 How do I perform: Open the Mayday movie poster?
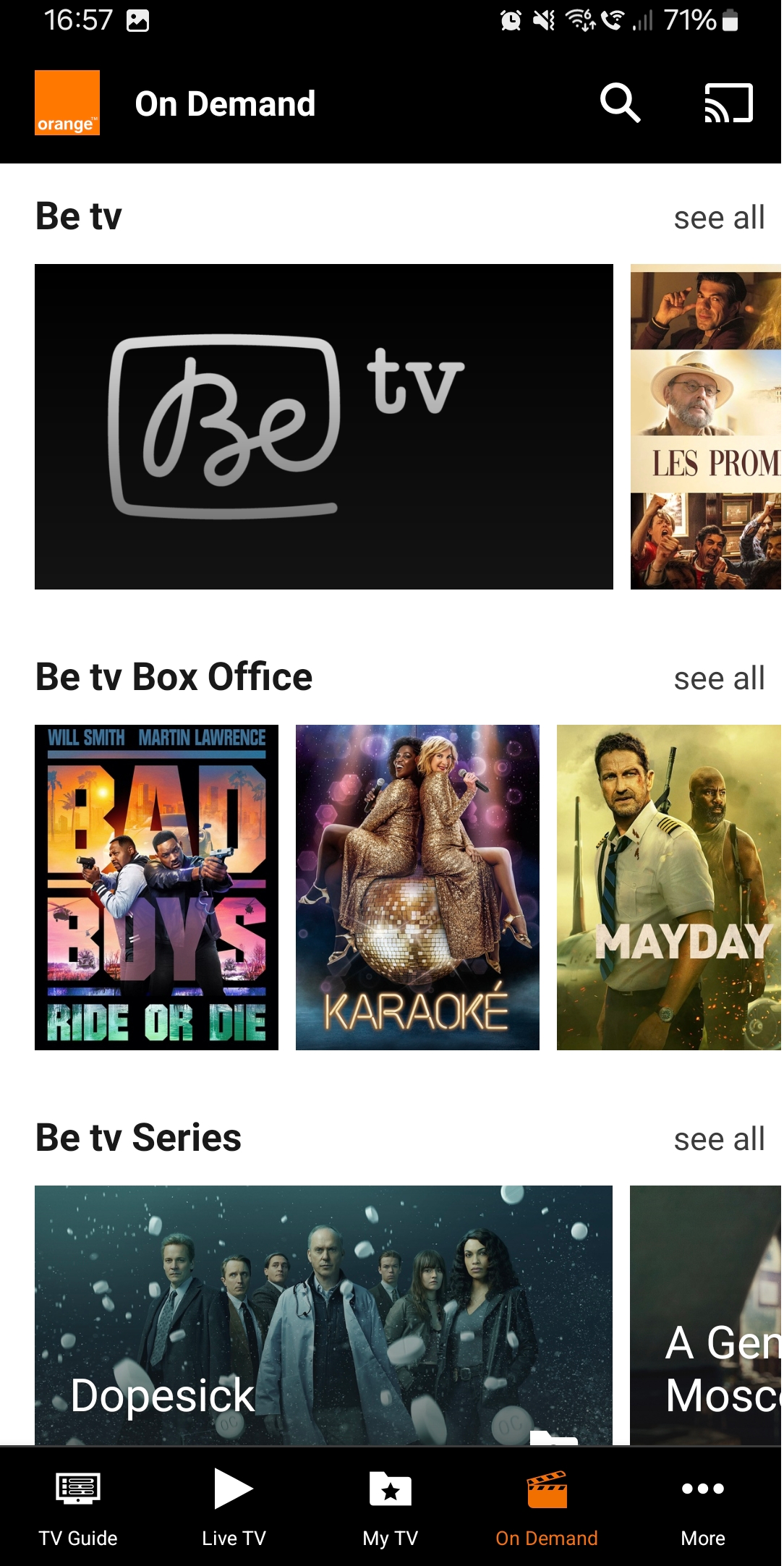(x=669, y=887)
